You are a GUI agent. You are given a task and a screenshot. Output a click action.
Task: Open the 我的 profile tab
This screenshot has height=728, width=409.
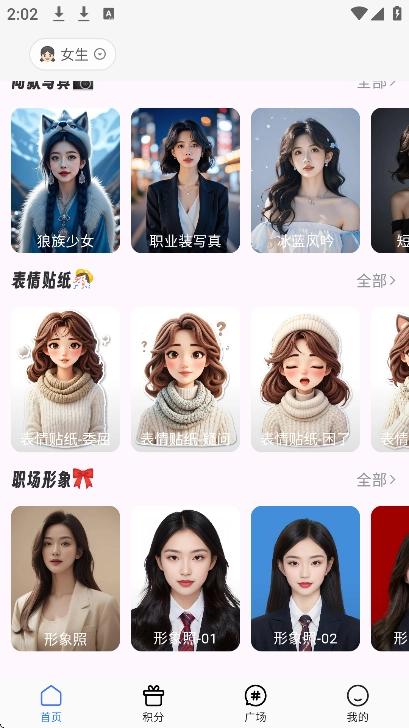[x=357, y=703]
